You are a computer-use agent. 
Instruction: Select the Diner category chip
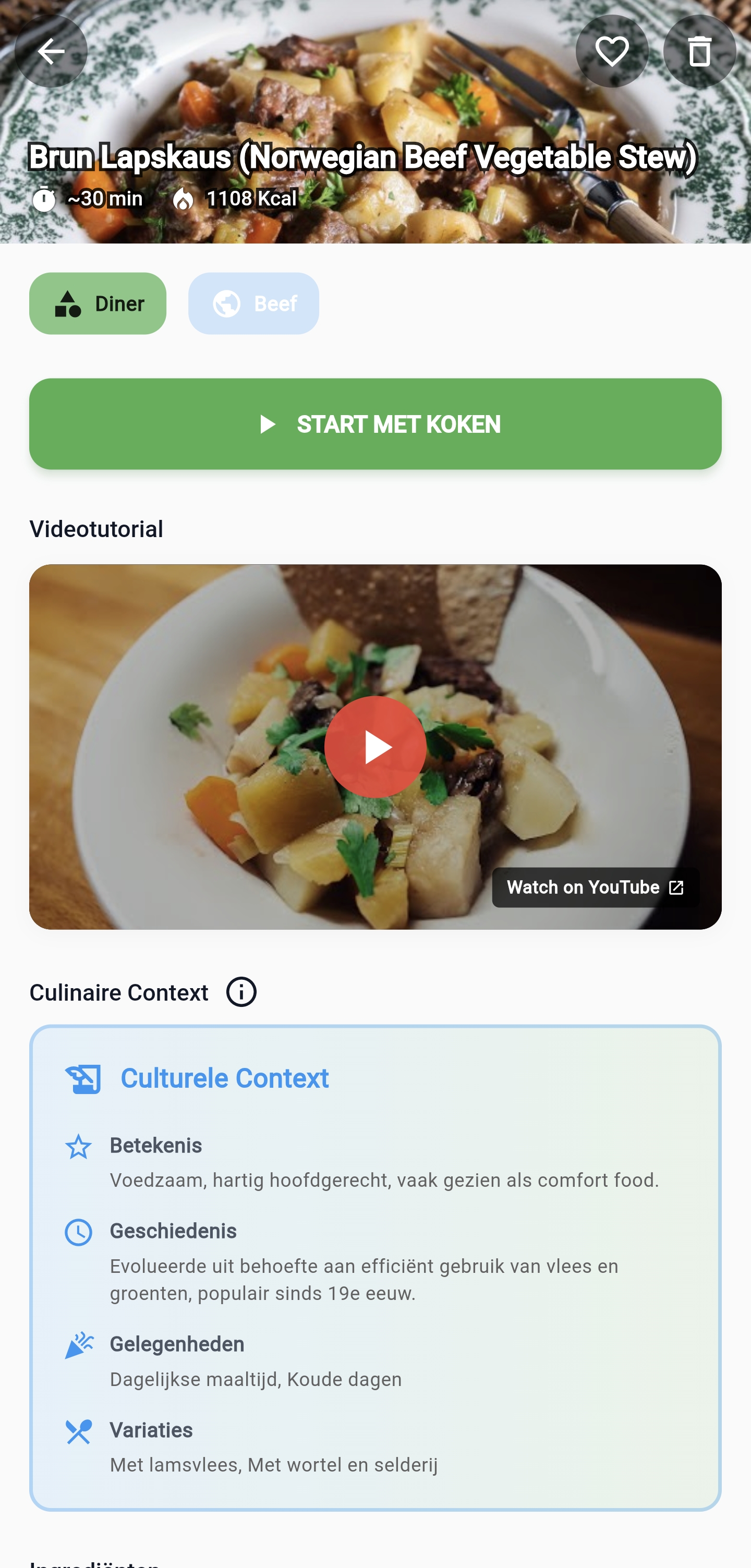coord(98,303)
